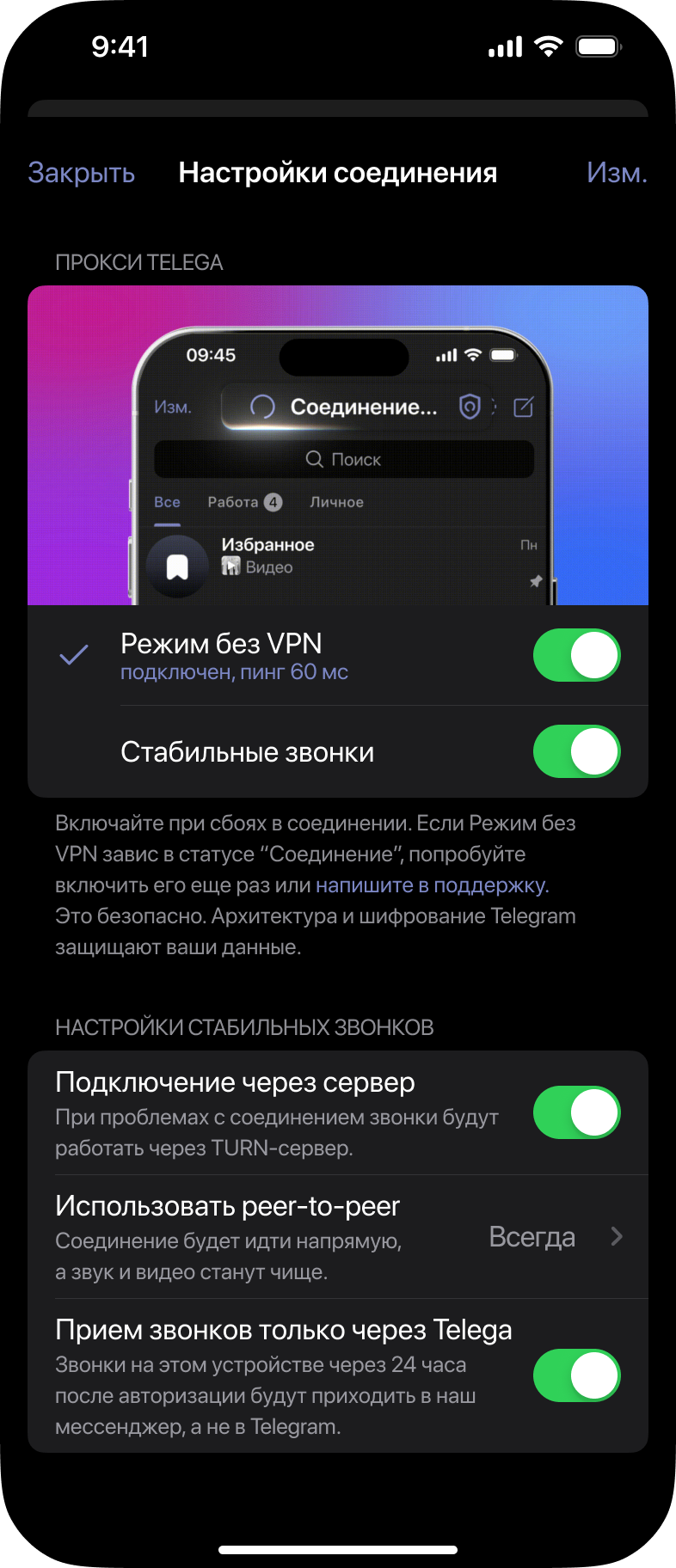
Task: Tap Закрыть to close connection settings
Action: [82, 173]
